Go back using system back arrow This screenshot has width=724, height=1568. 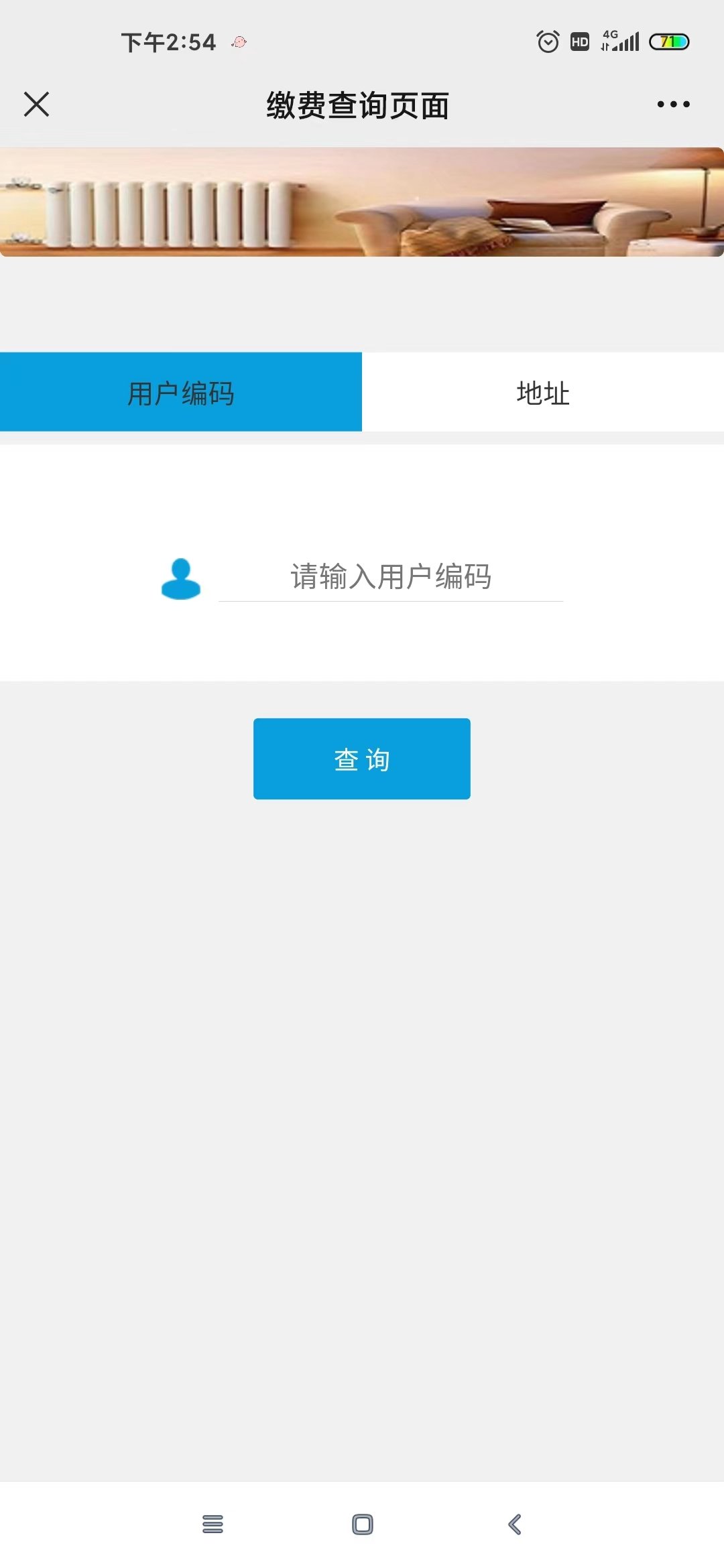pyautogui.click(x=514, y=1524)
